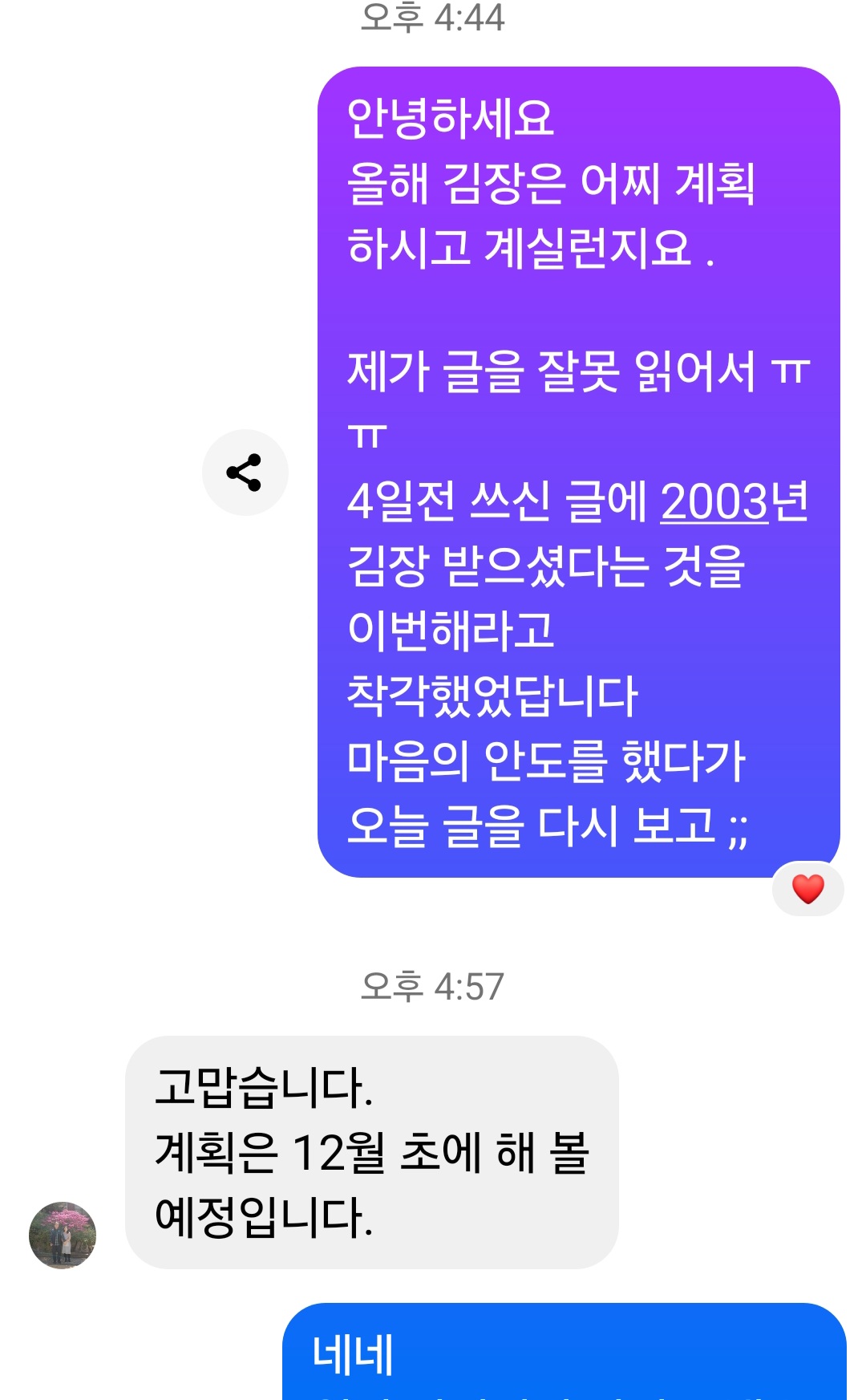Tap the share icon beside the purple message
This screenshot has width=866, height=1400.
(x=245, y=472)
